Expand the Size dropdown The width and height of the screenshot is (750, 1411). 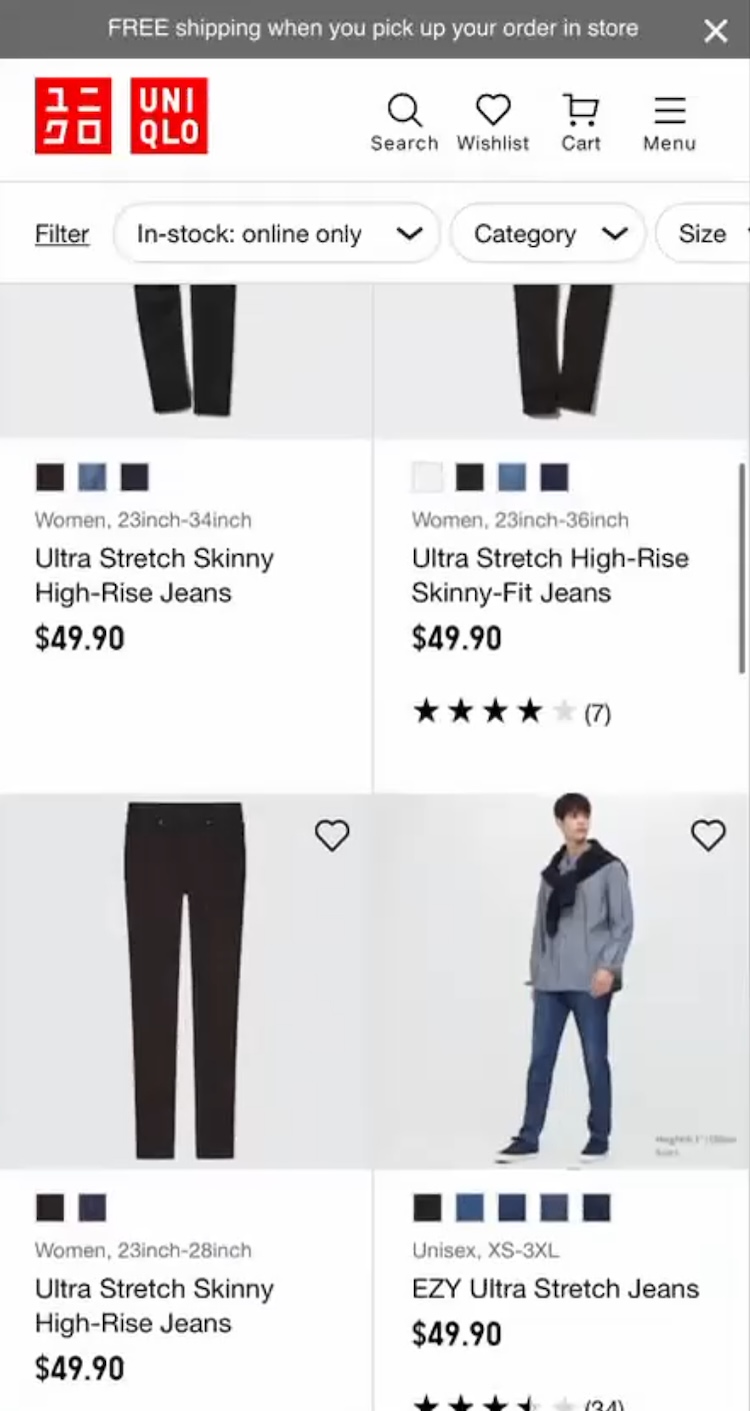(x=705, y=234)
